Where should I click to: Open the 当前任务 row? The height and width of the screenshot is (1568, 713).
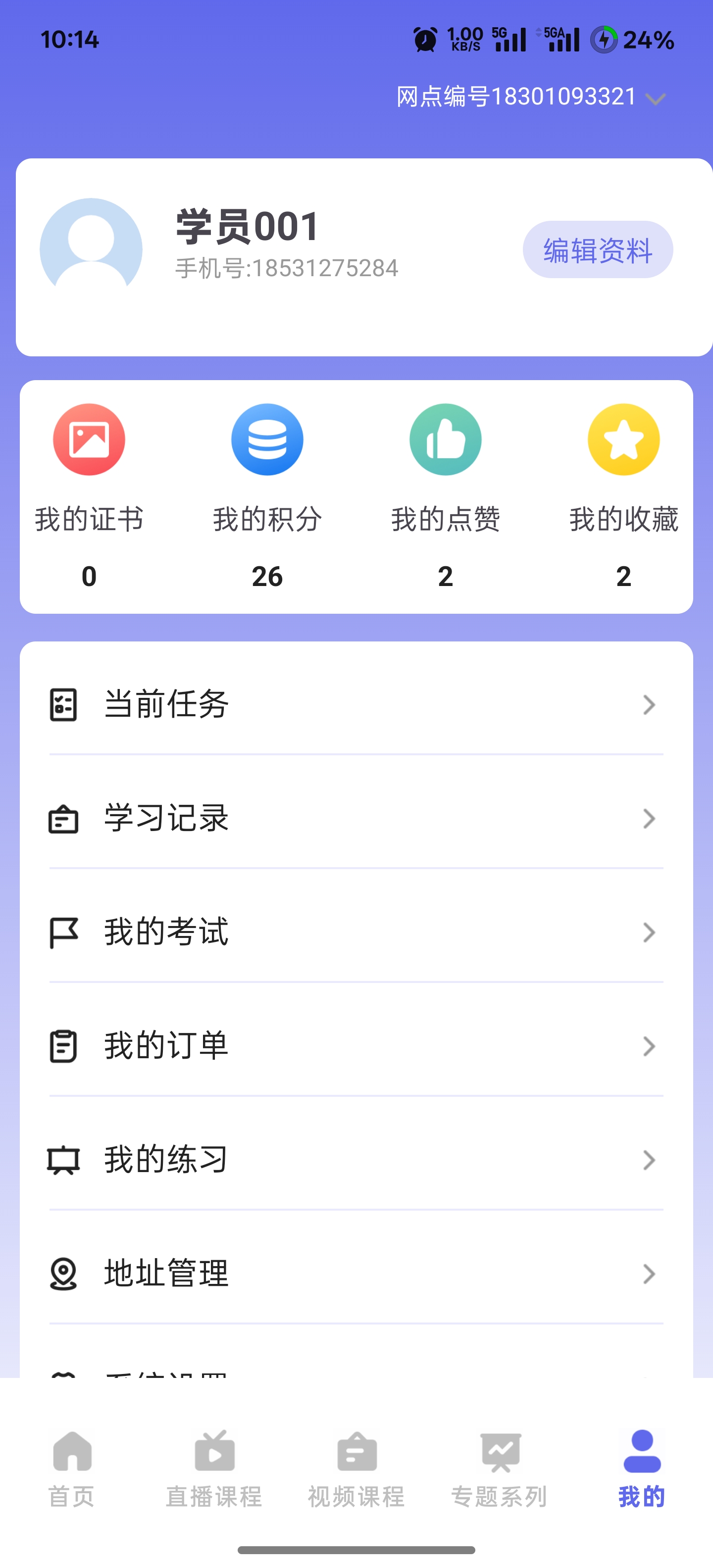coord(356,704)
